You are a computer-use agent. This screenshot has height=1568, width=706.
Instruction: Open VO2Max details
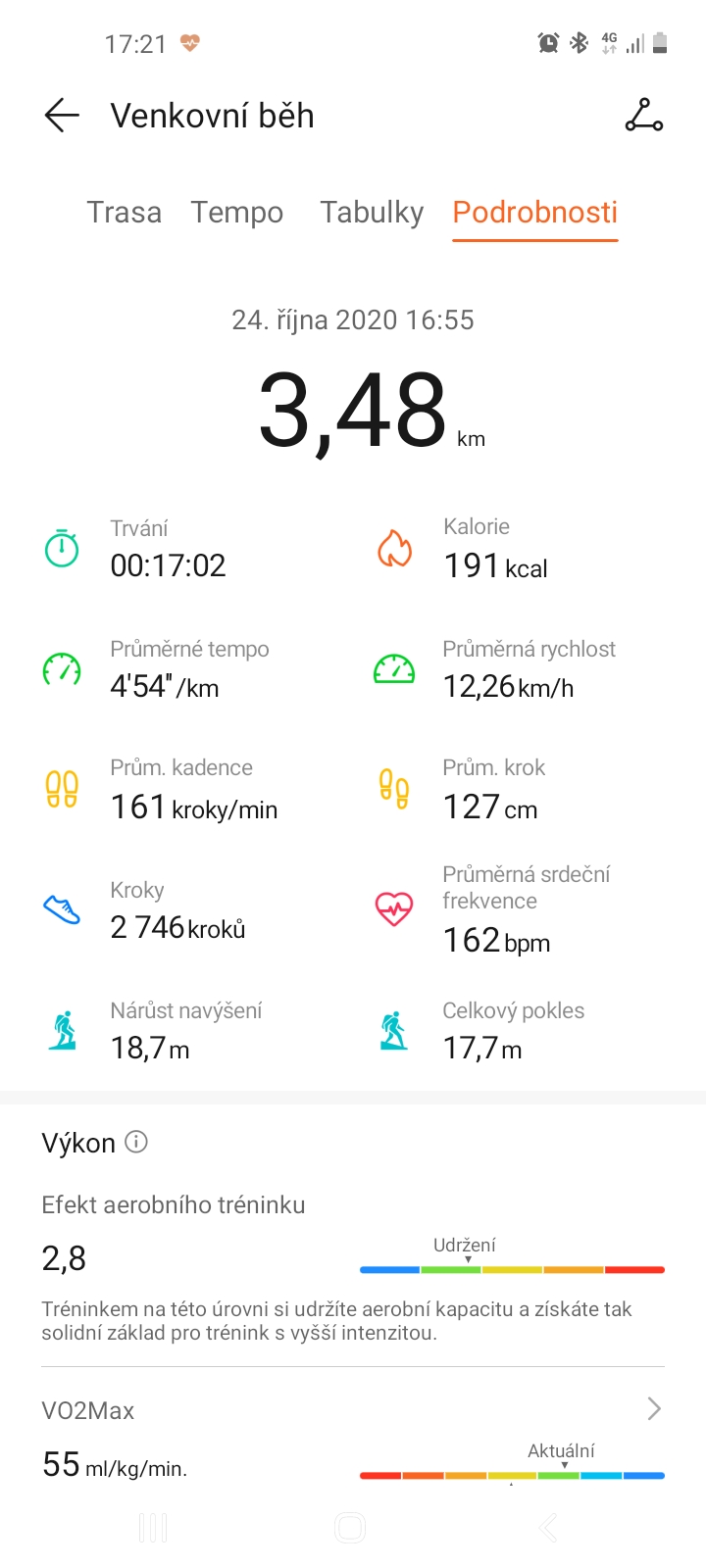pos(353,1410)
